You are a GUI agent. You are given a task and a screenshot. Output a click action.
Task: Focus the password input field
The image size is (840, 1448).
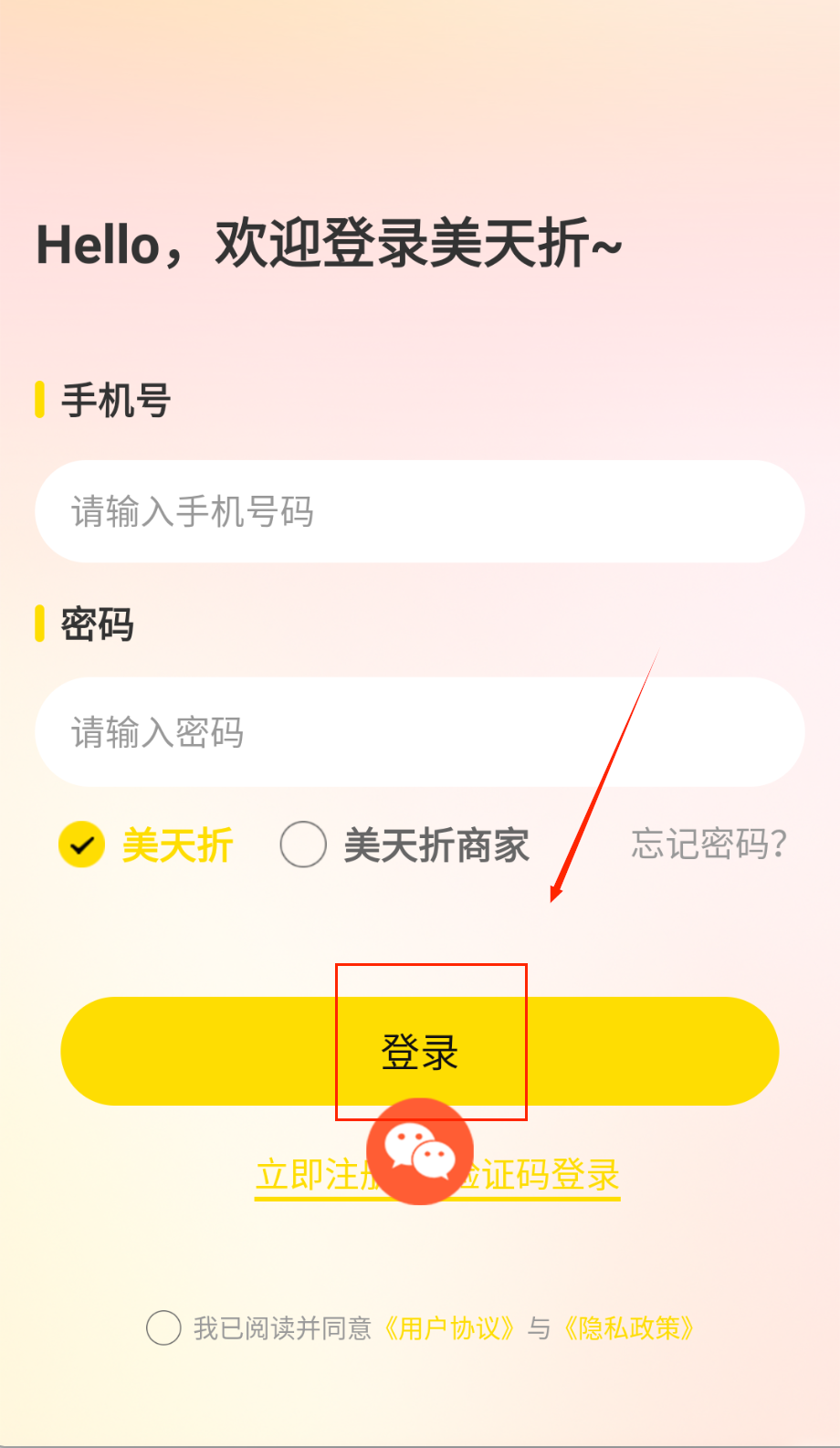pos(419,732)
